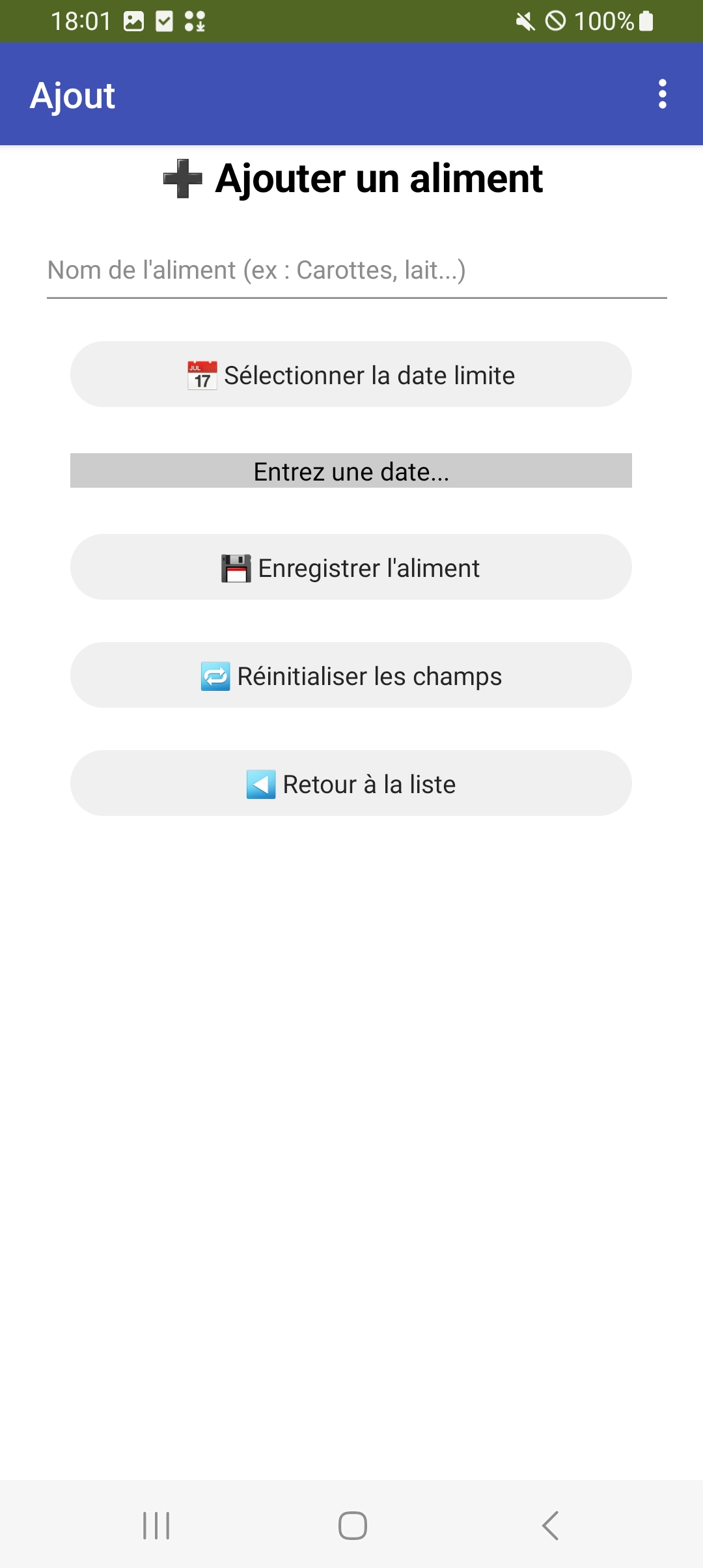Image resolution: width=703 pixels, height=1568 pixels.
Task: Open recent apps from navigation bar
Action: click(156, 1525)
